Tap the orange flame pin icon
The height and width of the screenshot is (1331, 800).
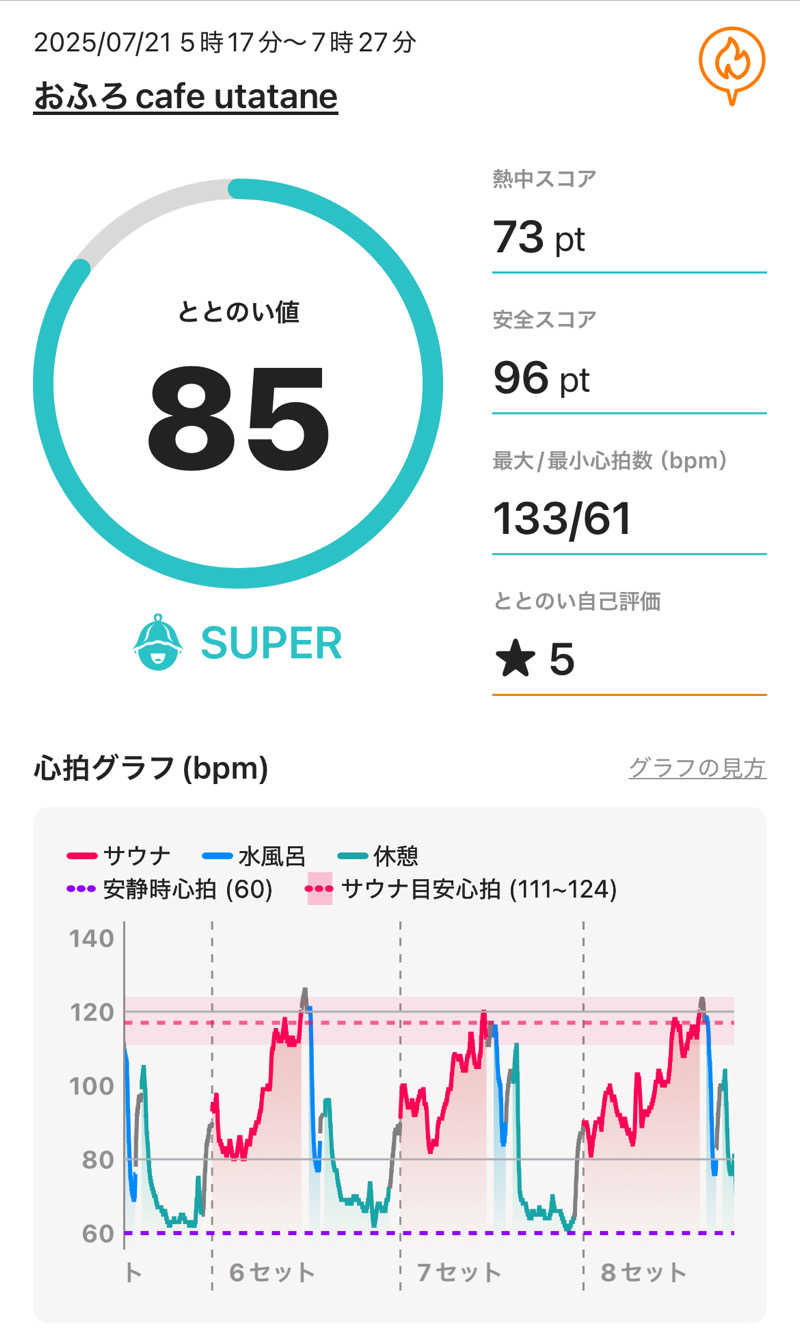[x=732, y=62]
